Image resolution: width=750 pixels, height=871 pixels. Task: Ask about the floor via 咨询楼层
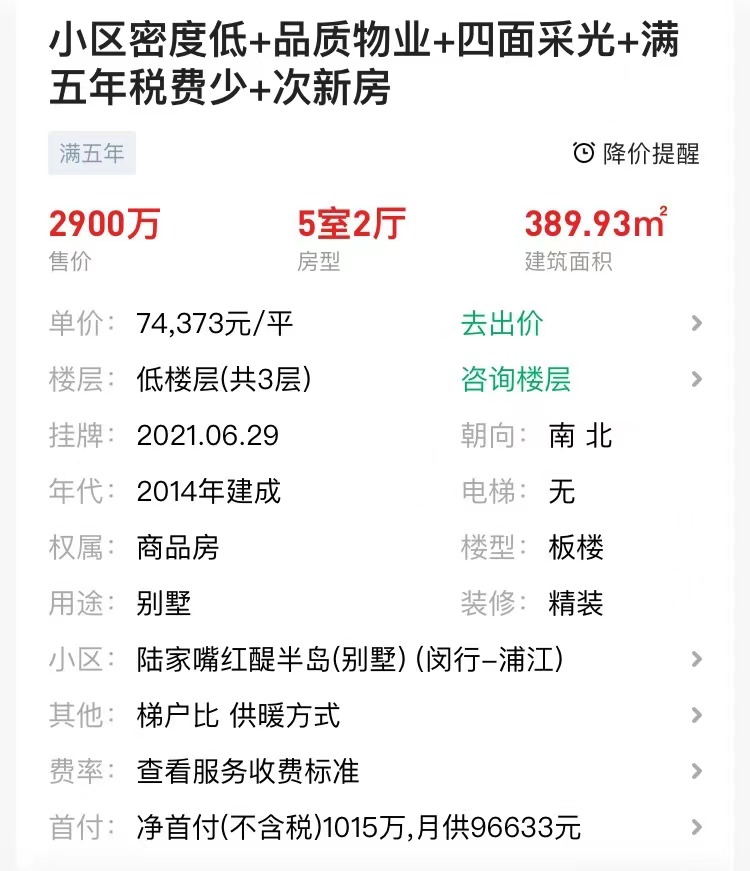[x=516, y=380]
